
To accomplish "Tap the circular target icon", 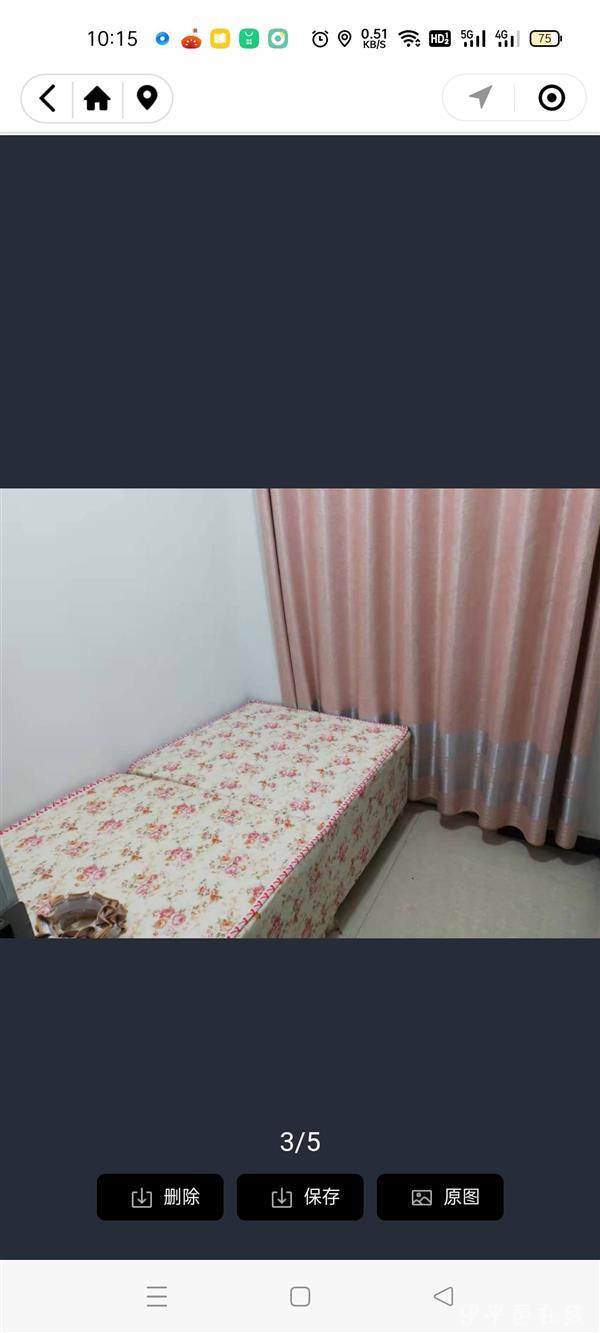I will click(x=552, y=97).
